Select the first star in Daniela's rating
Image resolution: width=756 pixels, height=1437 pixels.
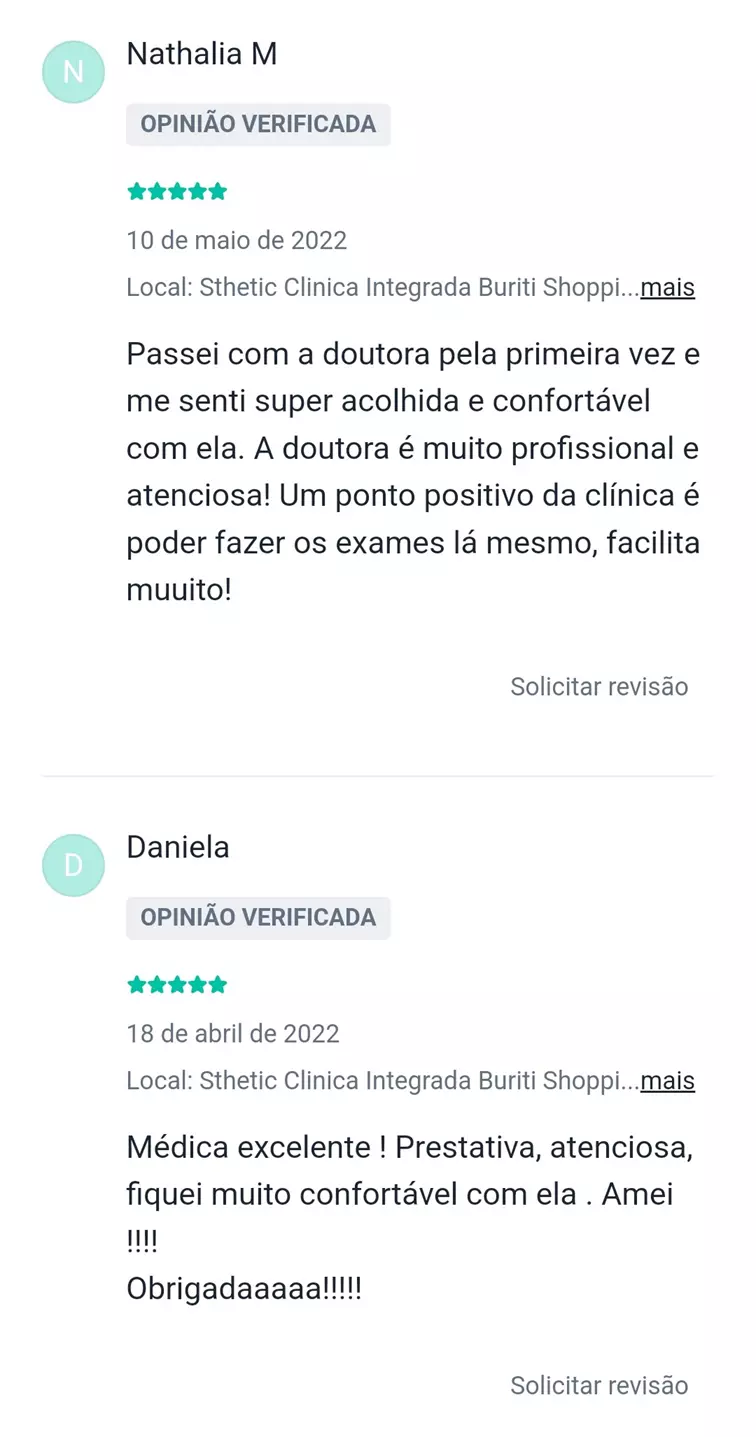pyautogui.click(x=136, y=984)
